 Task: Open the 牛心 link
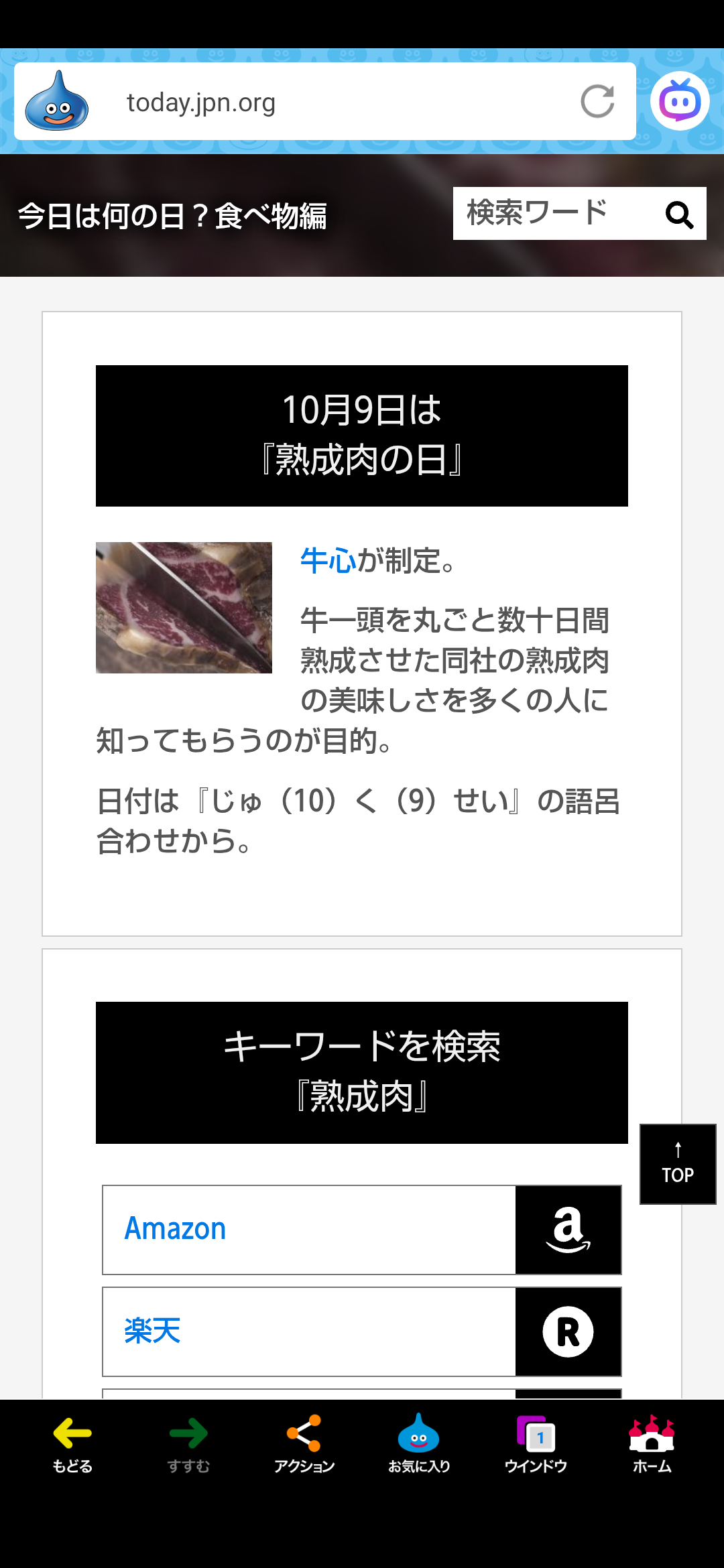point(328,560)
